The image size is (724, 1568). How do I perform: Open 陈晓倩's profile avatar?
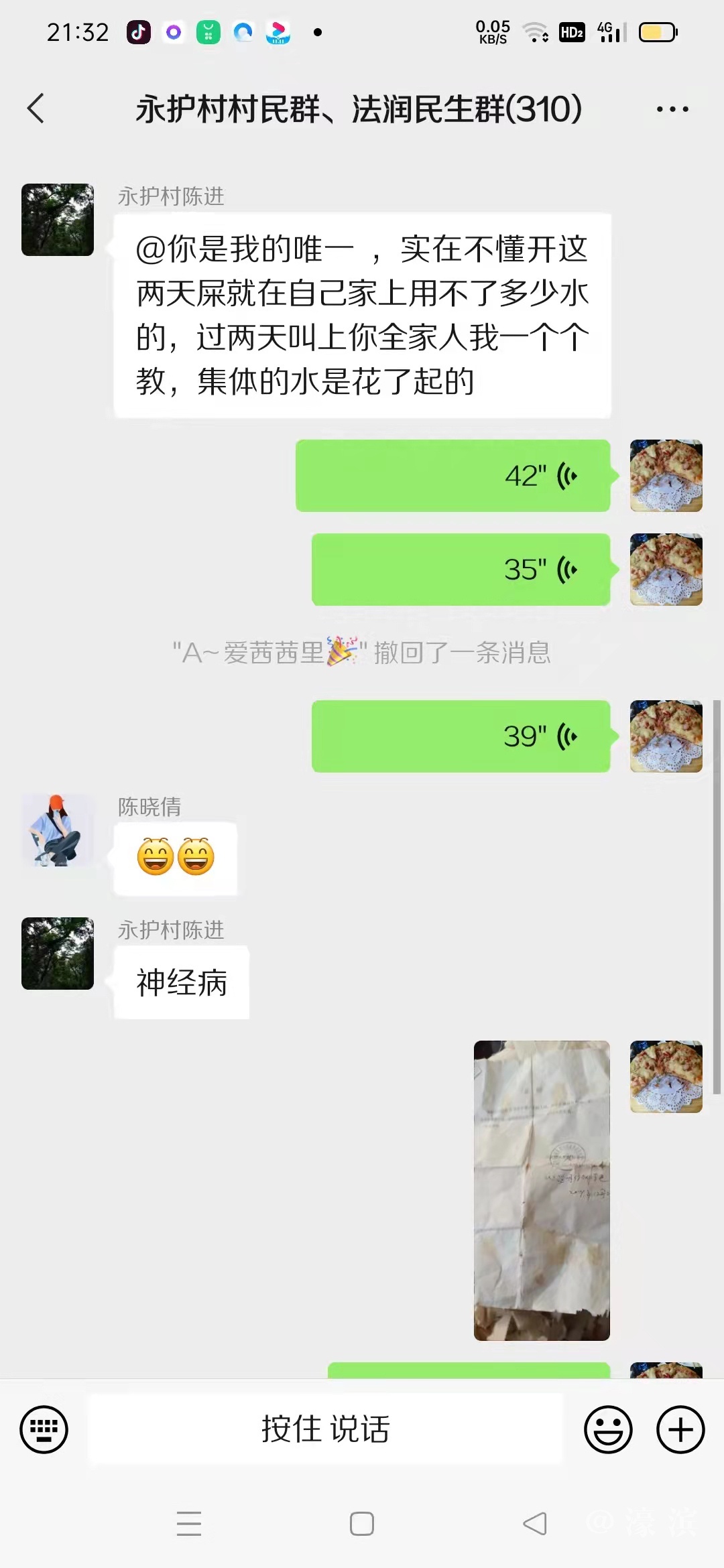tap(58, 830)
